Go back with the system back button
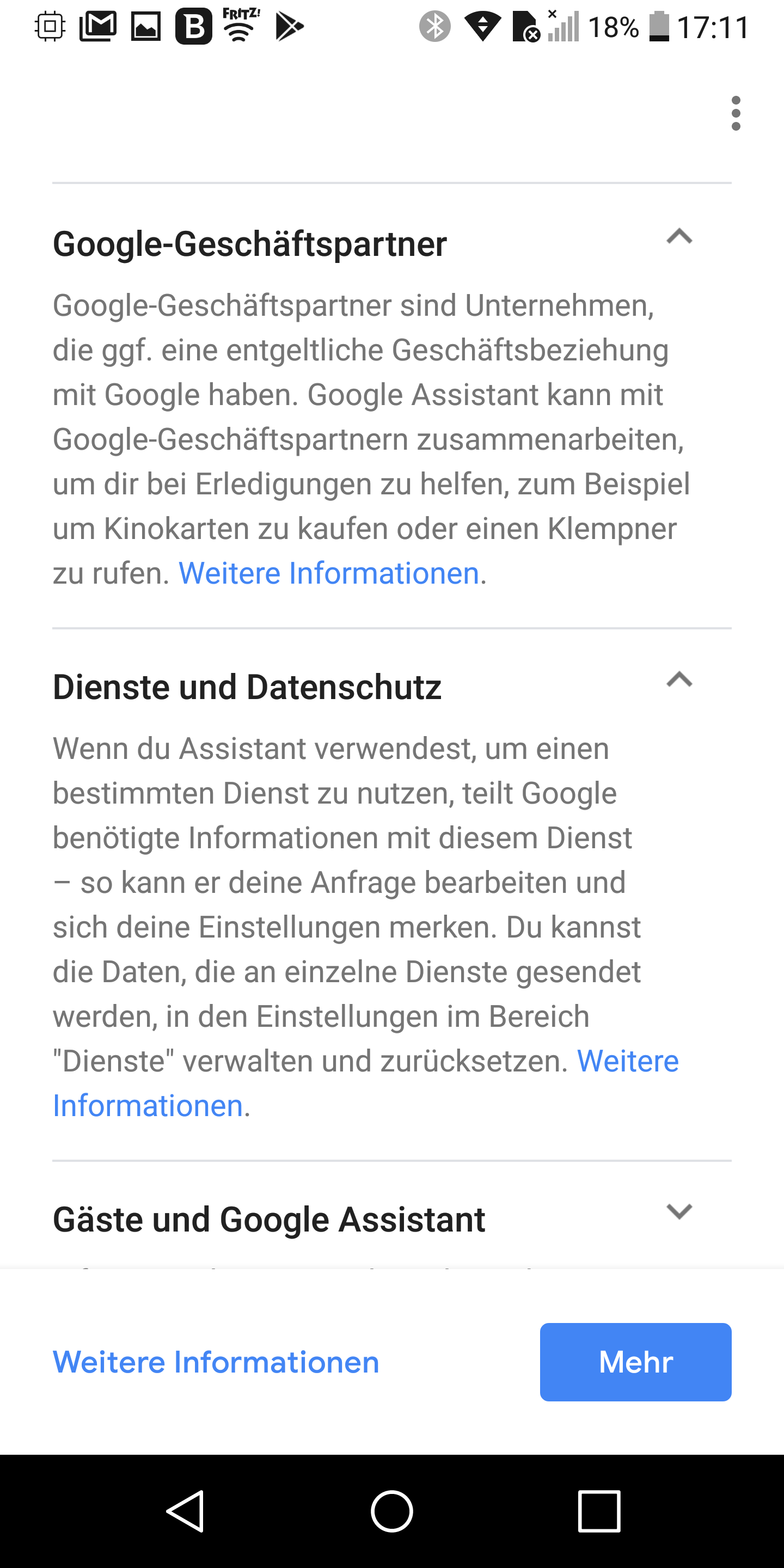 click(x=185, y=1511)
